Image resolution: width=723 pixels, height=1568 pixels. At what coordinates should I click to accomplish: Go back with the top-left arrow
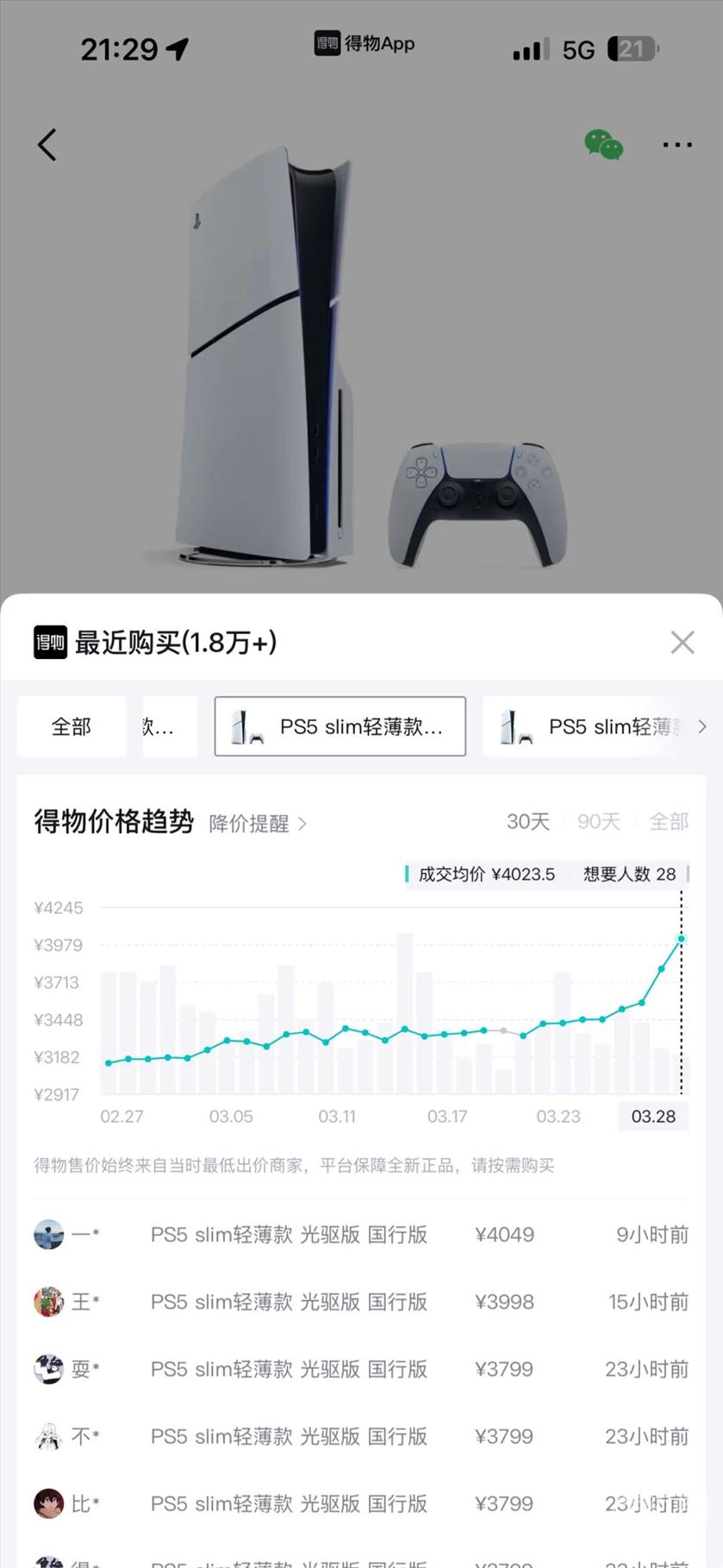point(47,145)
